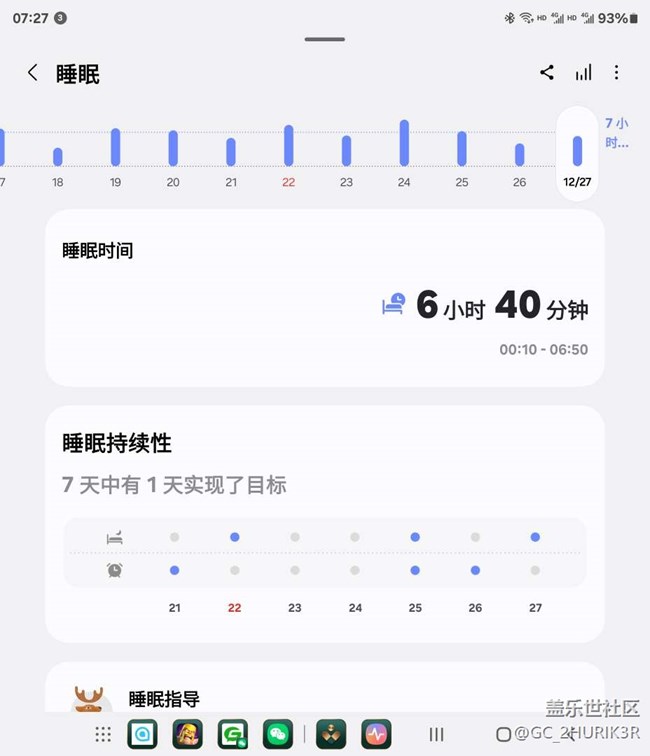Select day 19 in the top bar chart
This screenshot has height=756, width=650.
116,148
